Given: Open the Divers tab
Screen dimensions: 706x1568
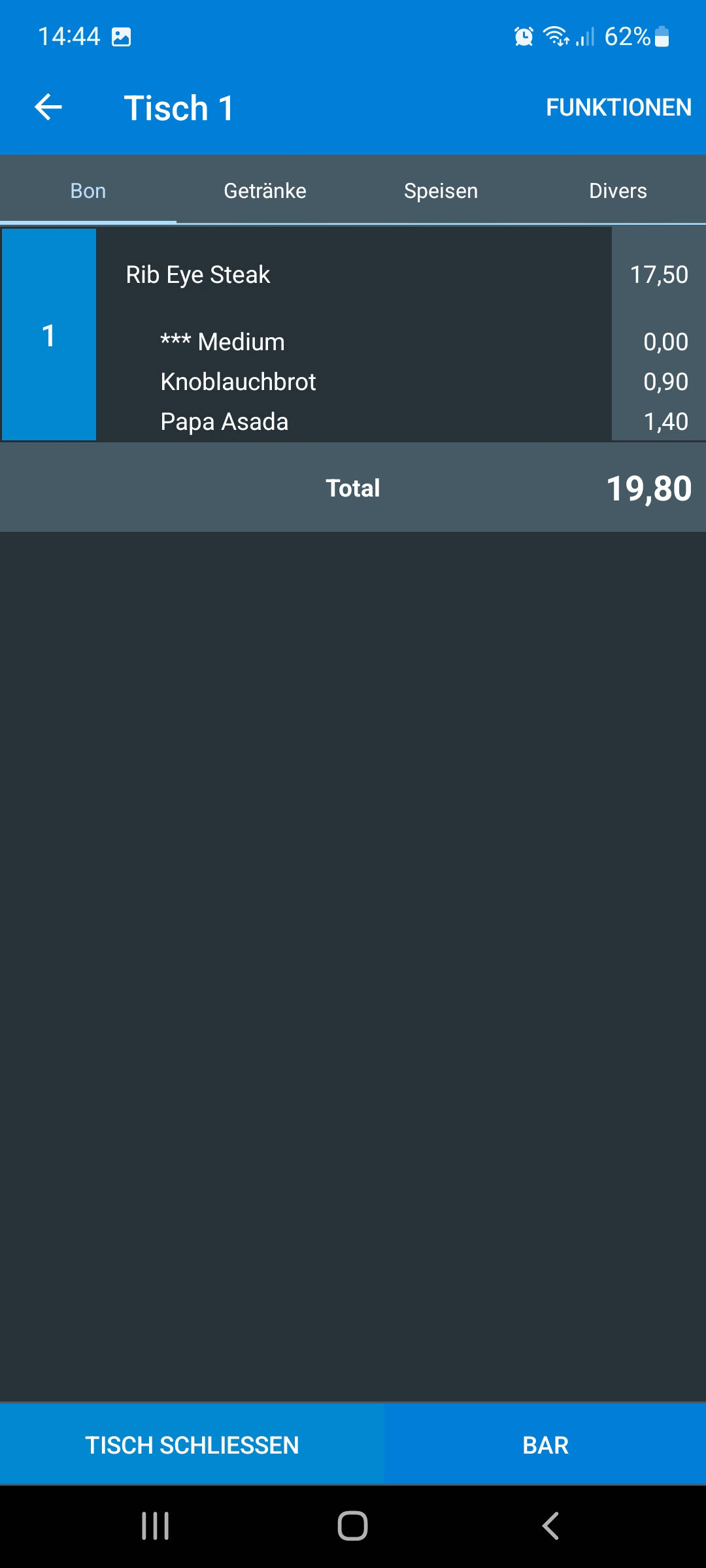Looking at the screenshot, I should [618, 191].
